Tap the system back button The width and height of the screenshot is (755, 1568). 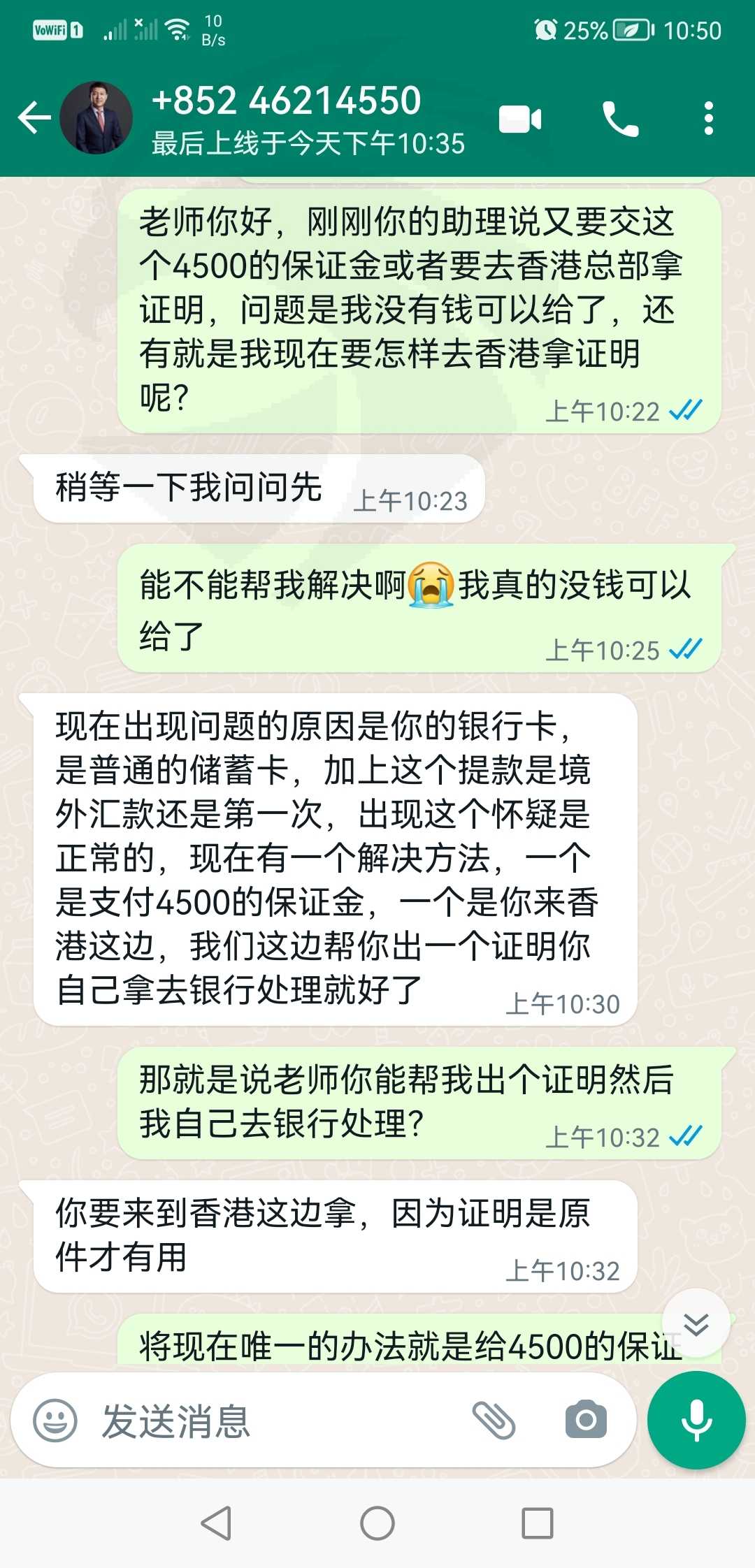click(x=217, y=1523)
